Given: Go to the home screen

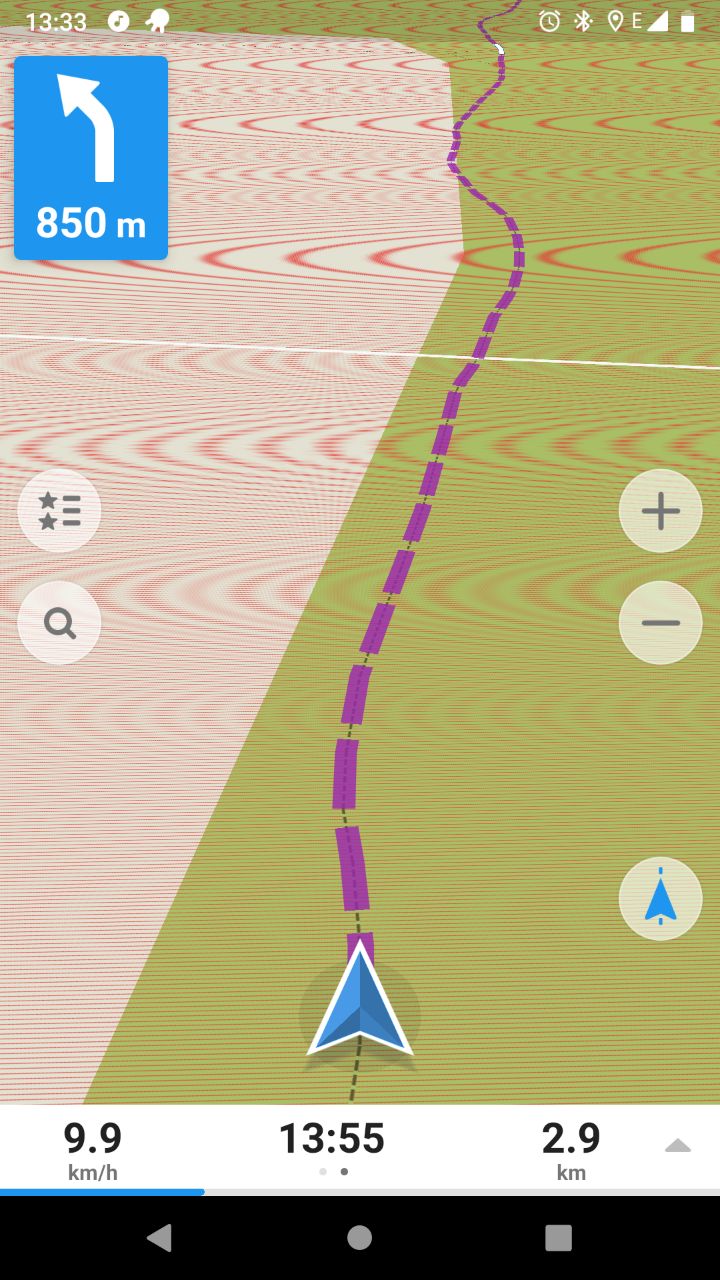Looking at the screenshot, I should click(360, 1237).
